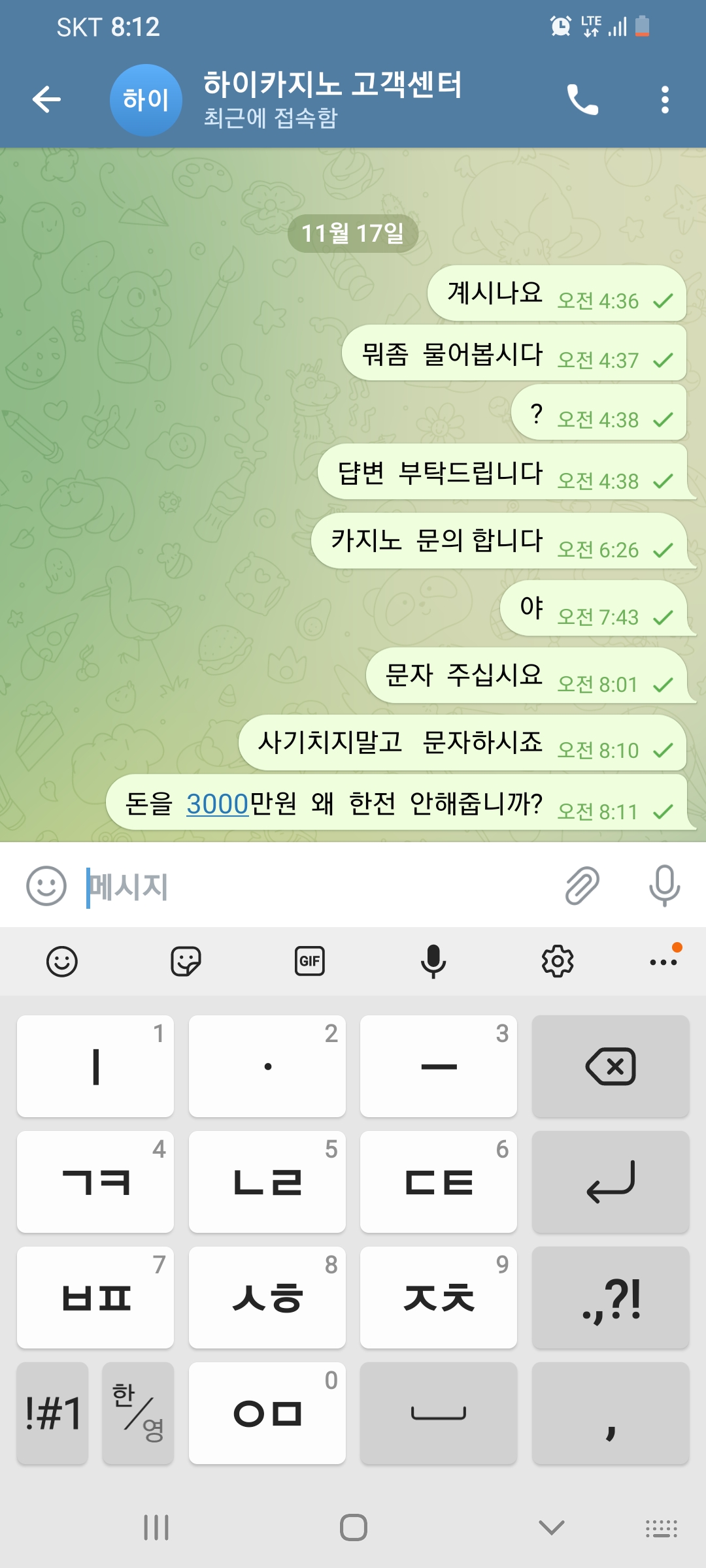Screen dimensions: 706x1568
Task: Hide the keyboard with the down arrow
Action: point(551,1527)
